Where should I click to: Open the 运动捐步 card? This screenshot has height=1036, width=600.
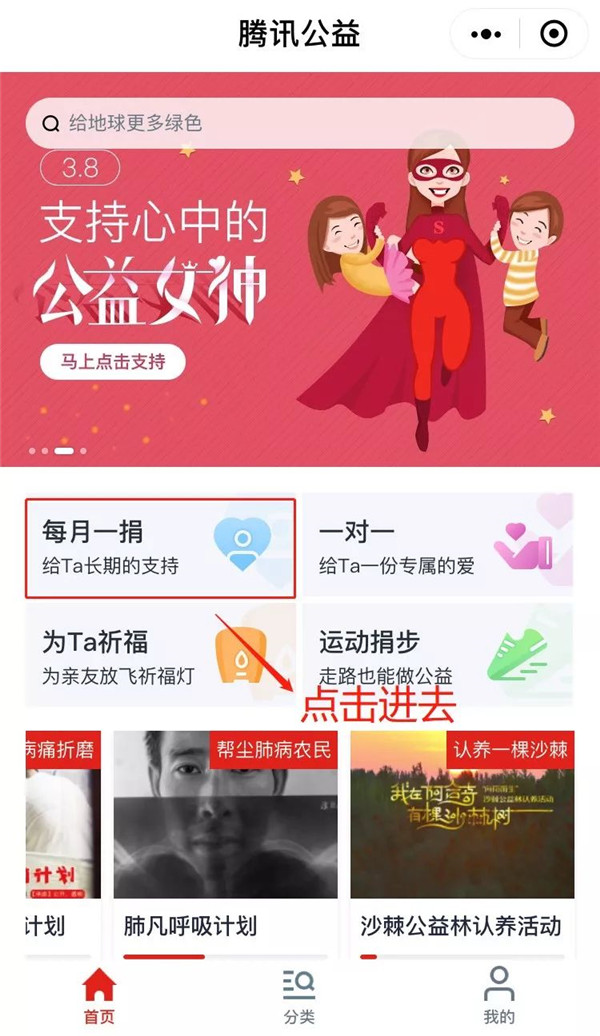pyautogui.click(x=438, y=656)
